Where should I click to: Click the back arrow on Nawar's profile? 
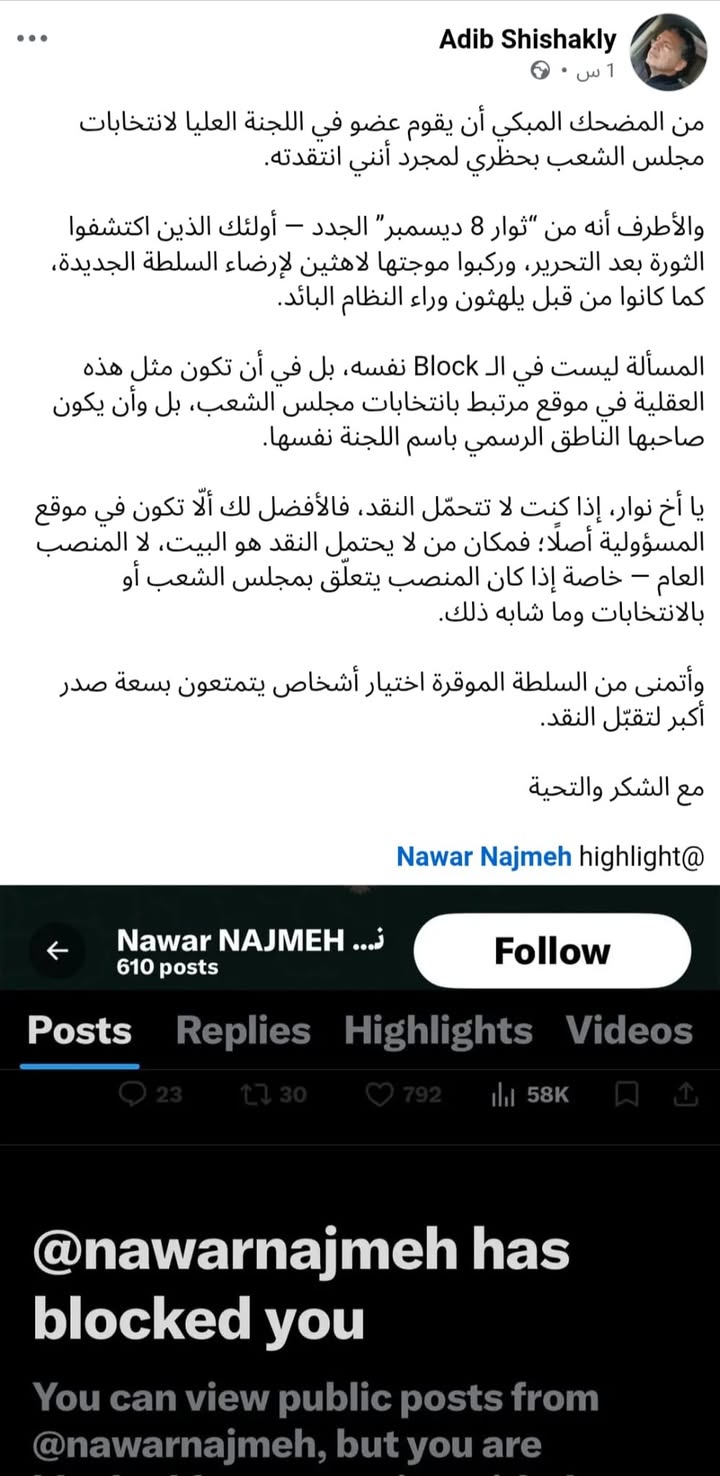coord(57,950)
